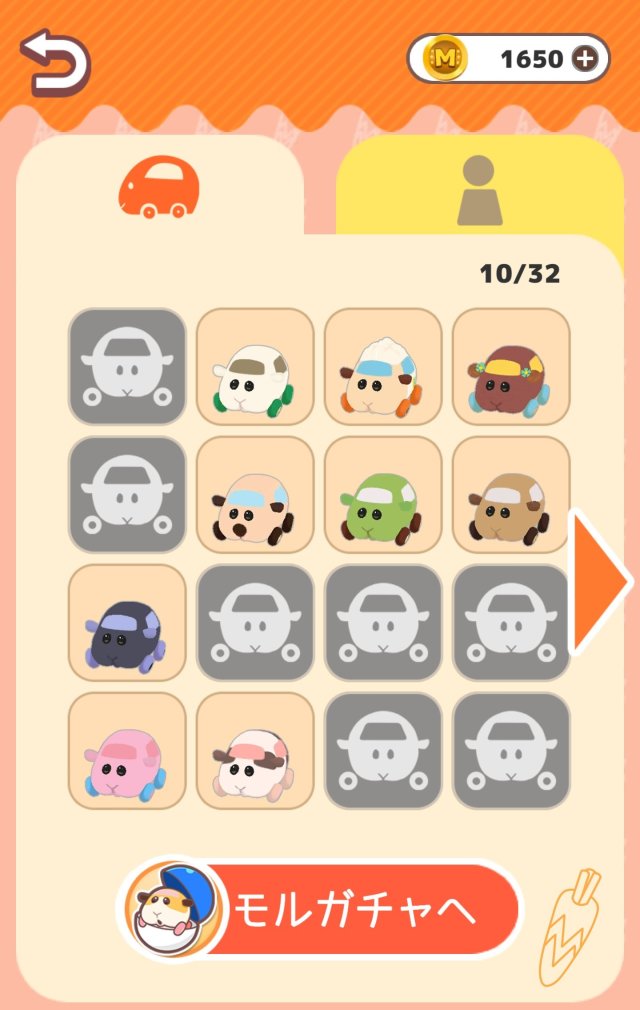Select the brown car with yellow flowers

tap(511, 367)
